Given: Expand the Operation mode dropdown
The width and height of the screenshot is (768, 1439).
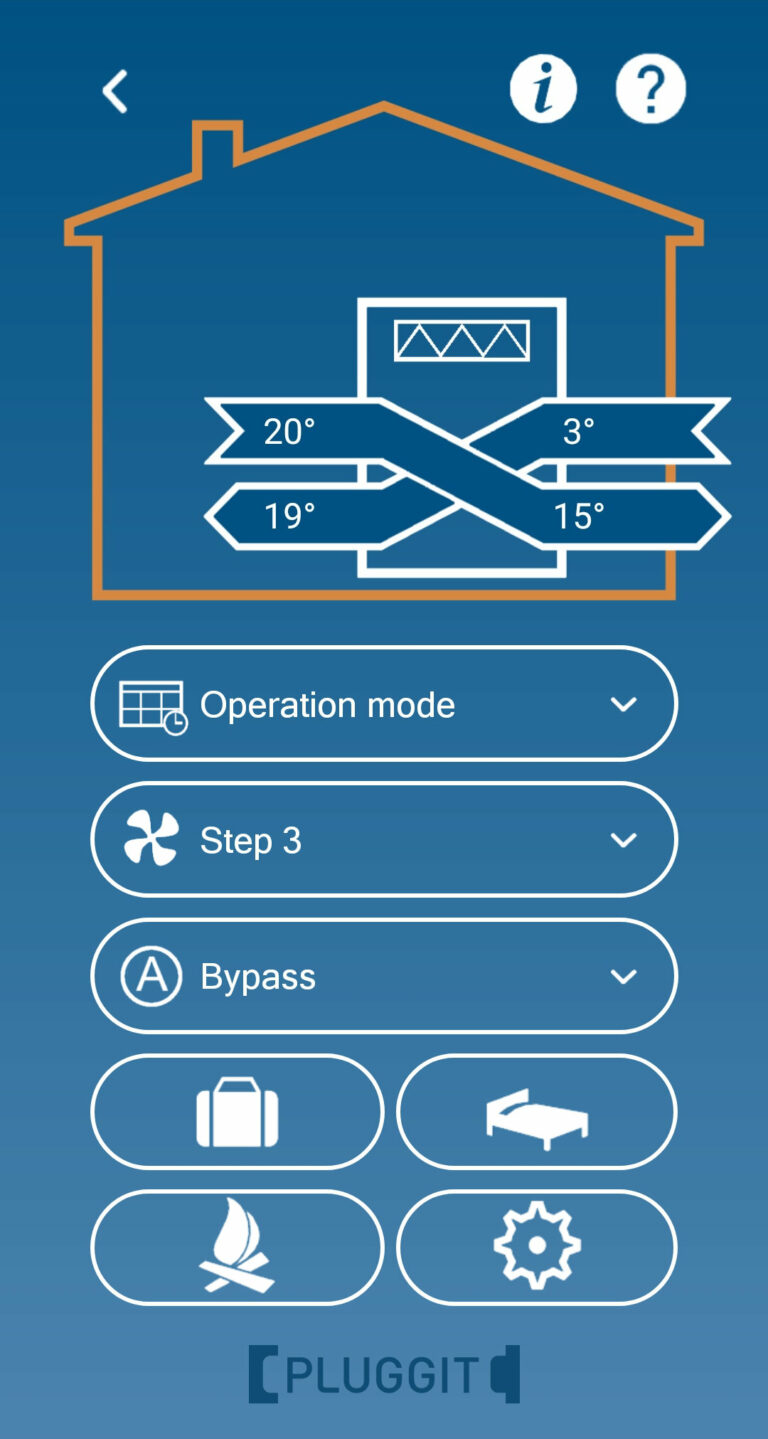Looking at the screenshot, I should tap(384, 704).
